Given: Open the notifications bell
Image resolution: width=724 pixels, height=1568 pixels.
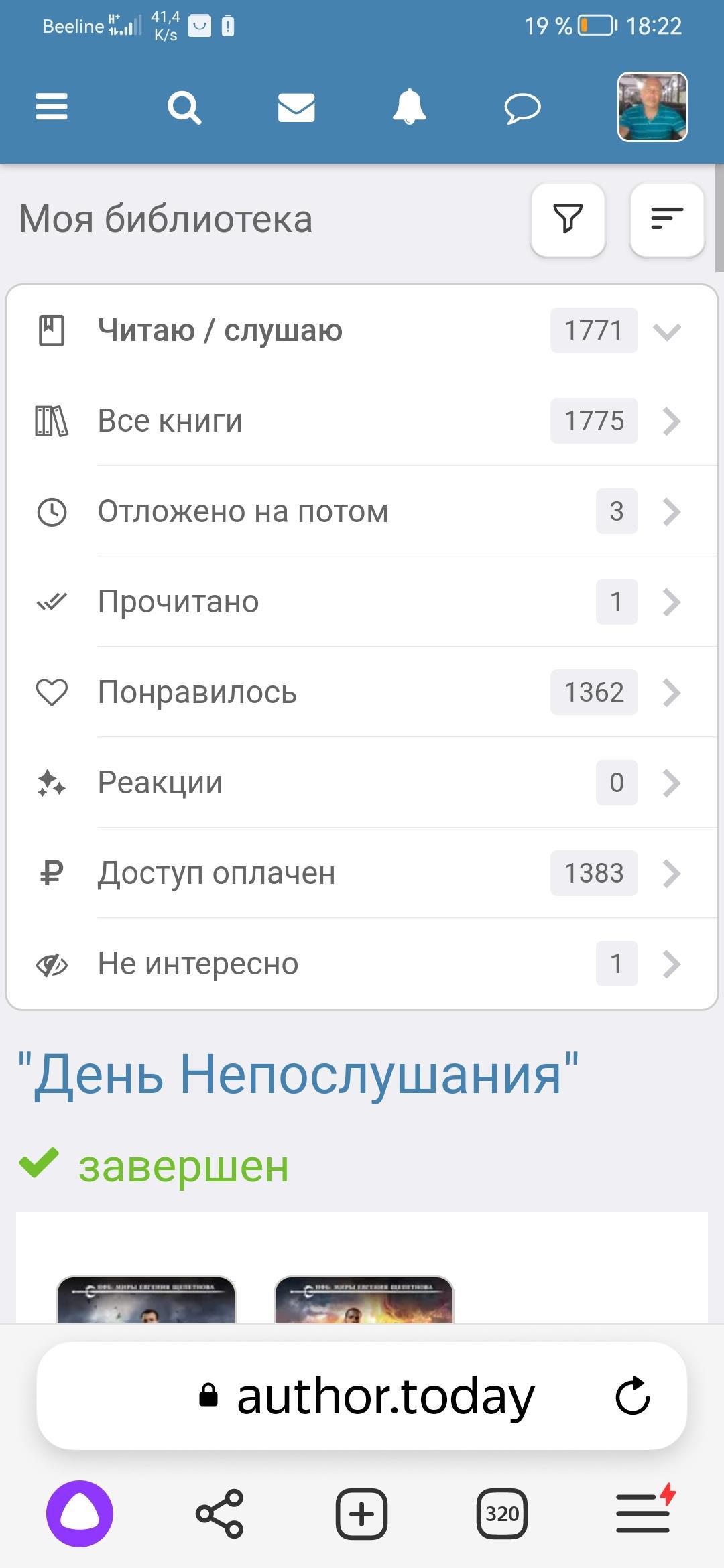Looking at the screenshot, I should tap(409, 107).
